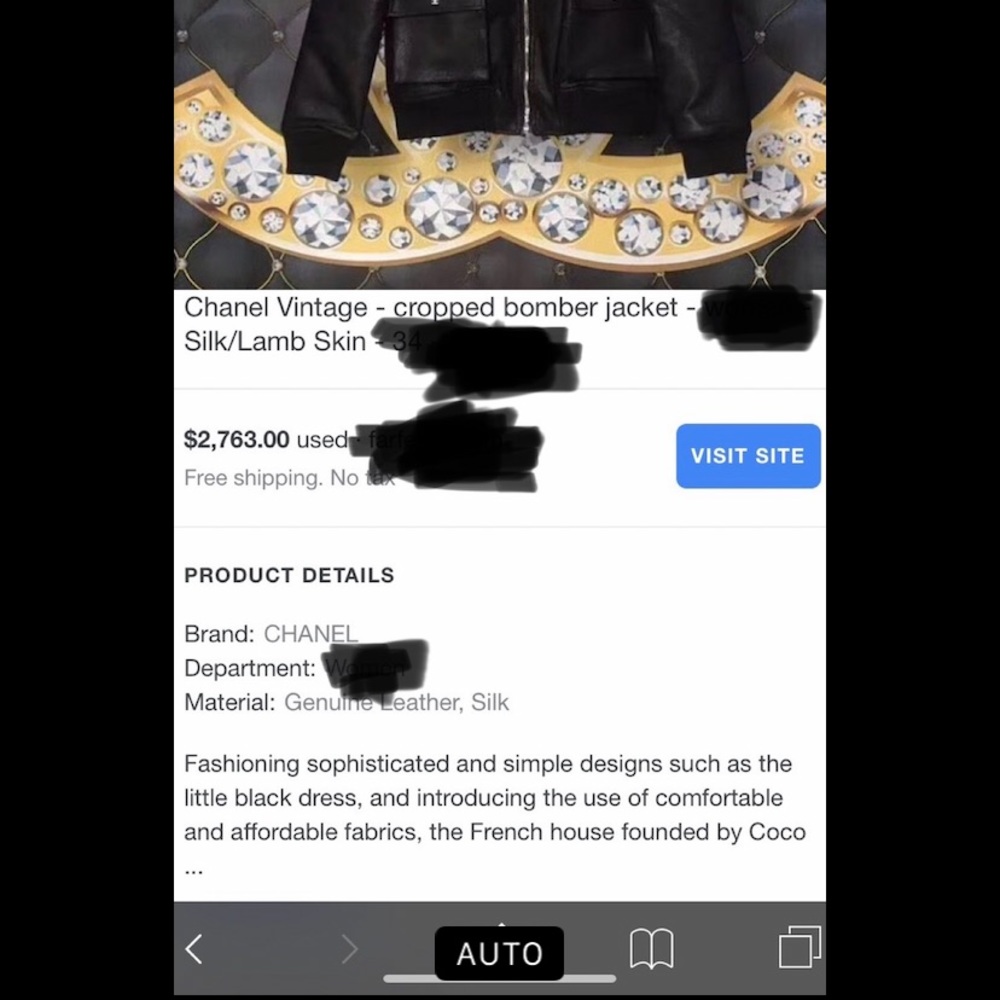This screenshot has height=1000, width=1000.
Task: Tap the VISIT SITE button
Action: pos(748,456)
